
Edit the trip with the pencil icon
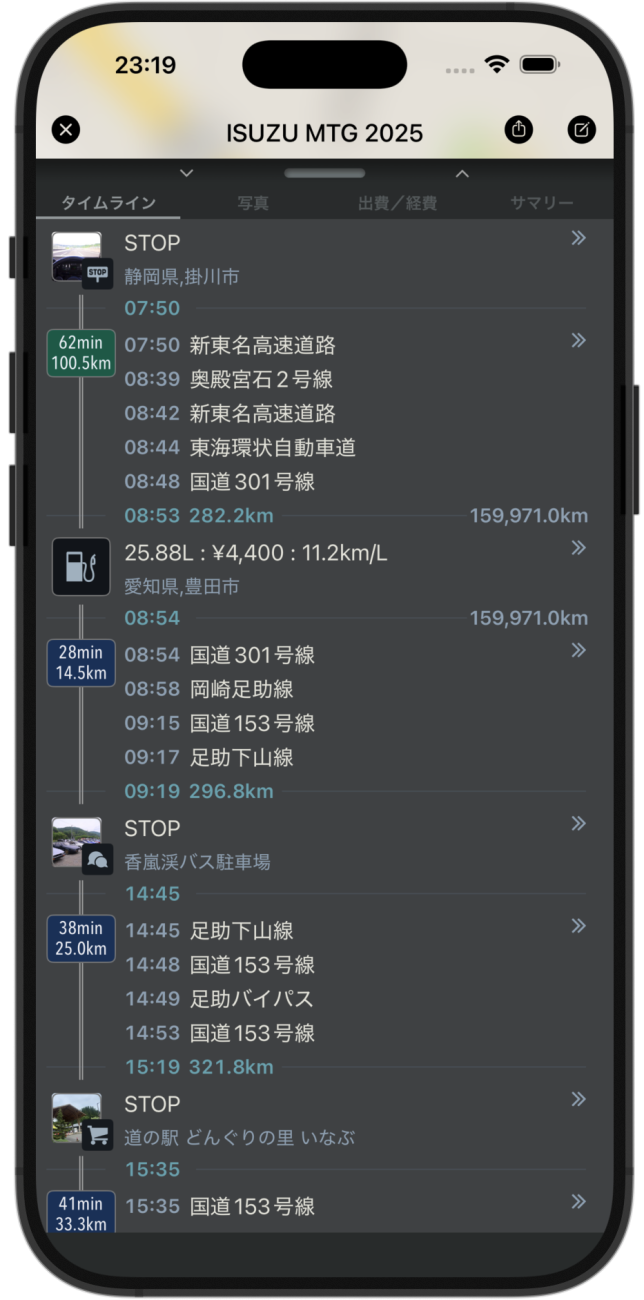(x=581, y=130)
